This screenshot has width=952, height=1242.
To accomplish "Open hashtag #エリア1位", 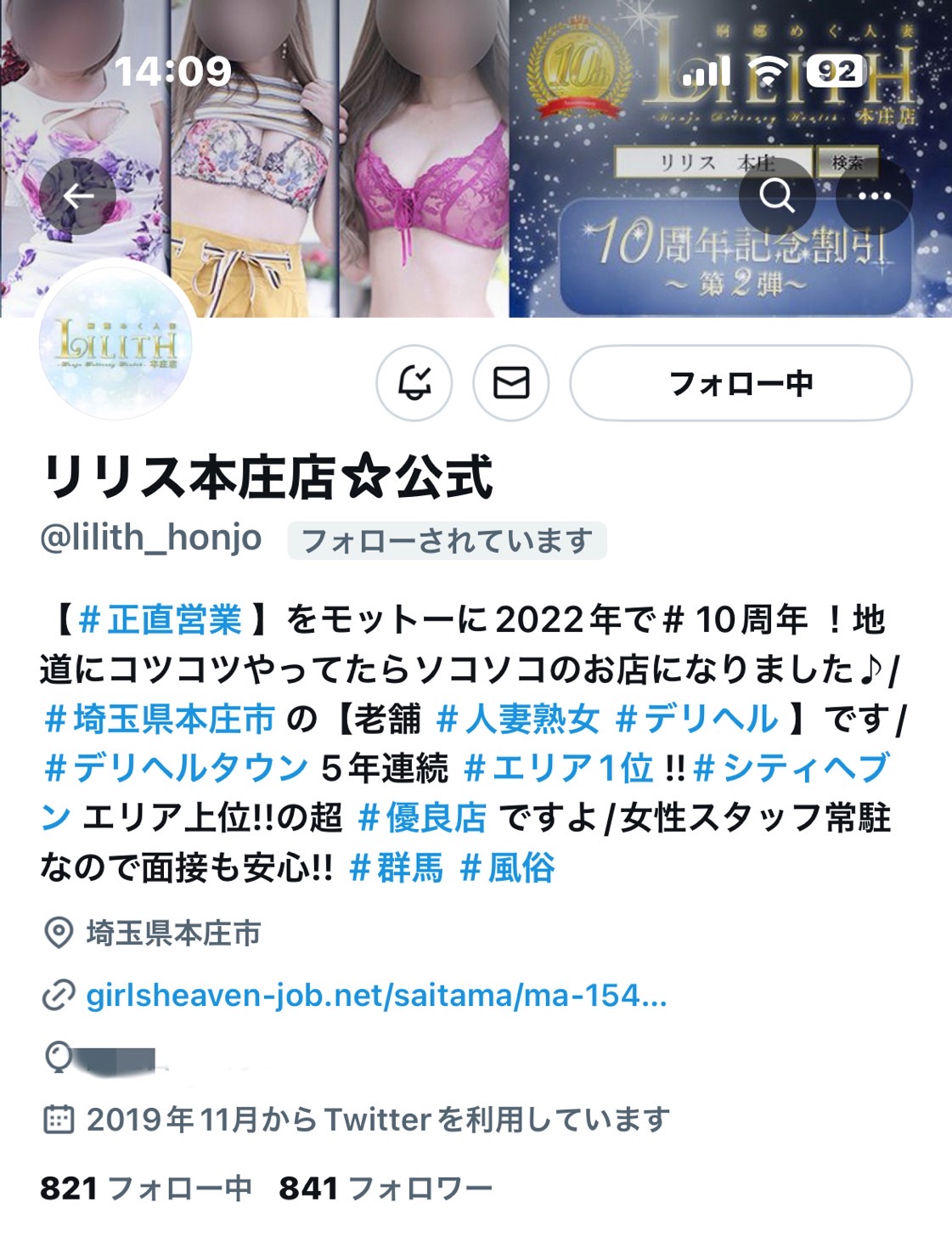I will pyautogui.click(x=559, y=768).
